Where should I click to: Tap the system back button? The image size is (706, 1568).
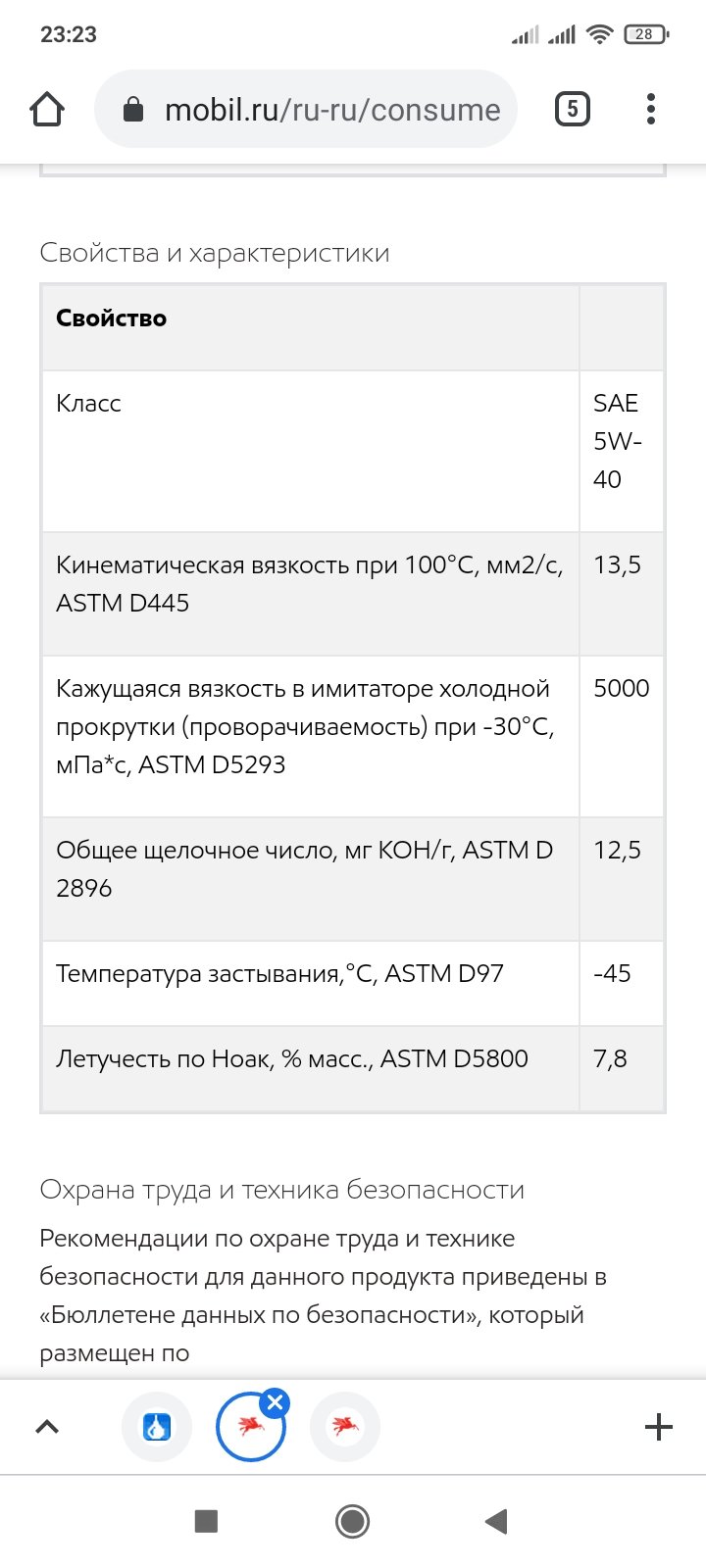pos(496,1521)
